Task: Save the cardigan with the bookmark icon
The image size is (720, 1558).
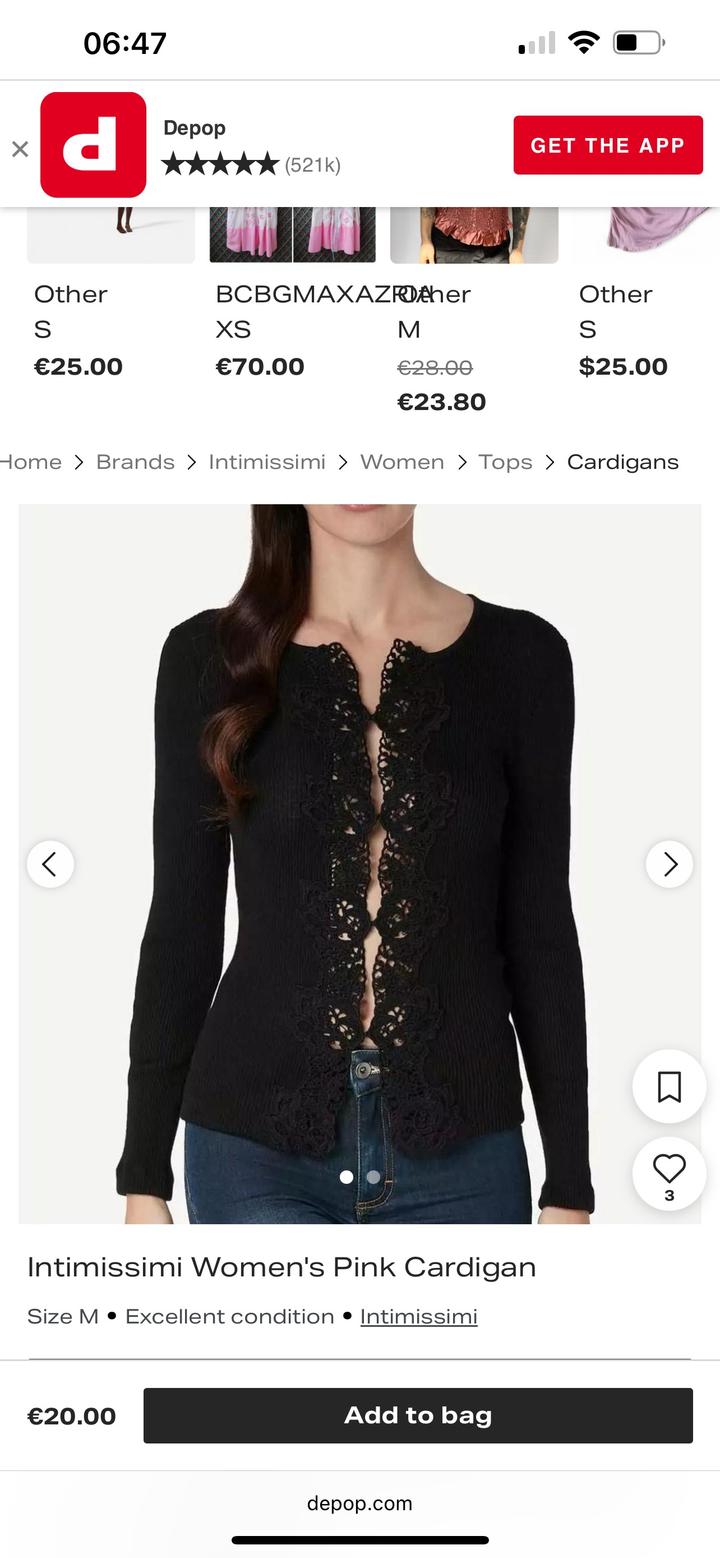Action: [669, 1087]
